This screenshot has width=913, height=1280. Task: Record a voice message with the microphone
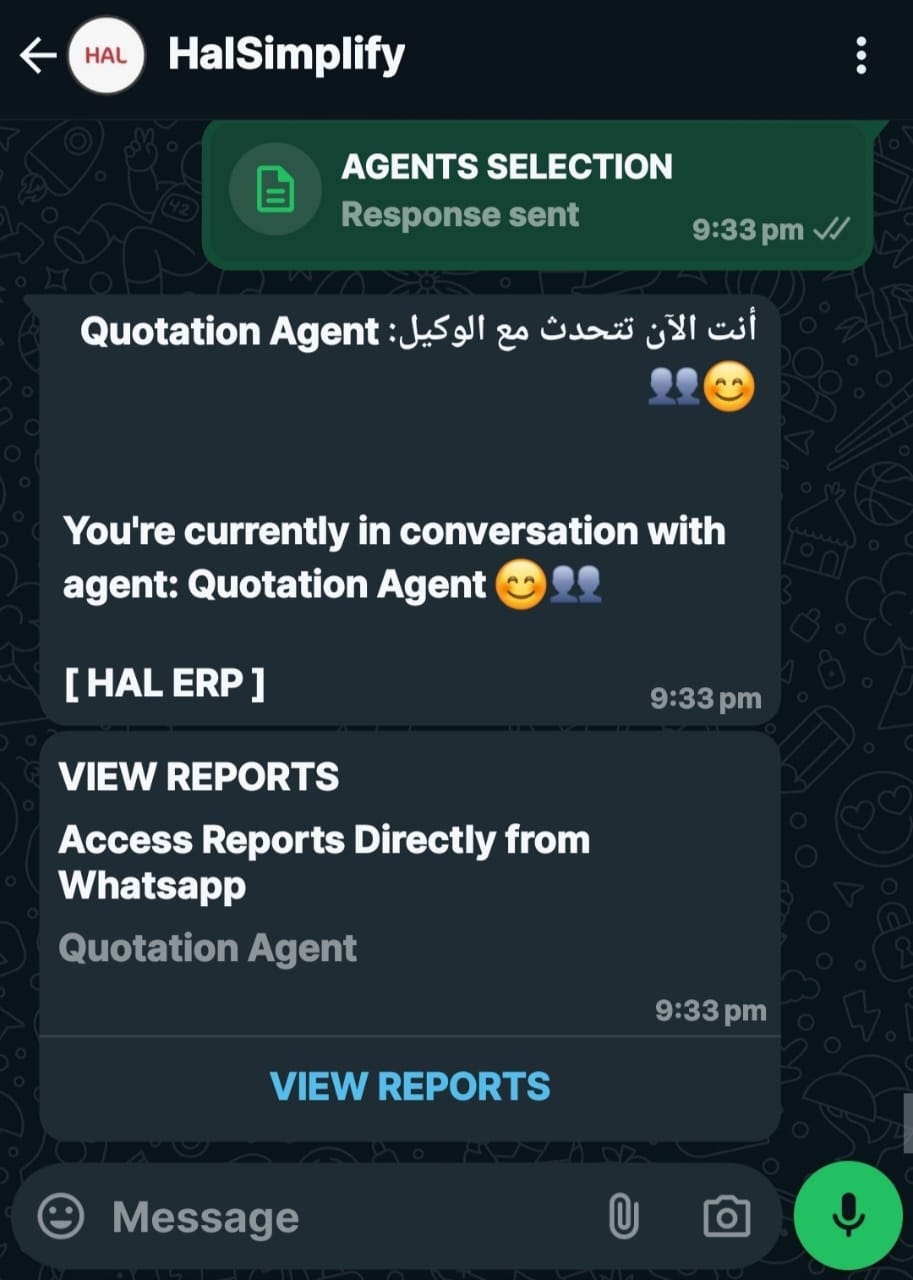tap(848, 1215)
